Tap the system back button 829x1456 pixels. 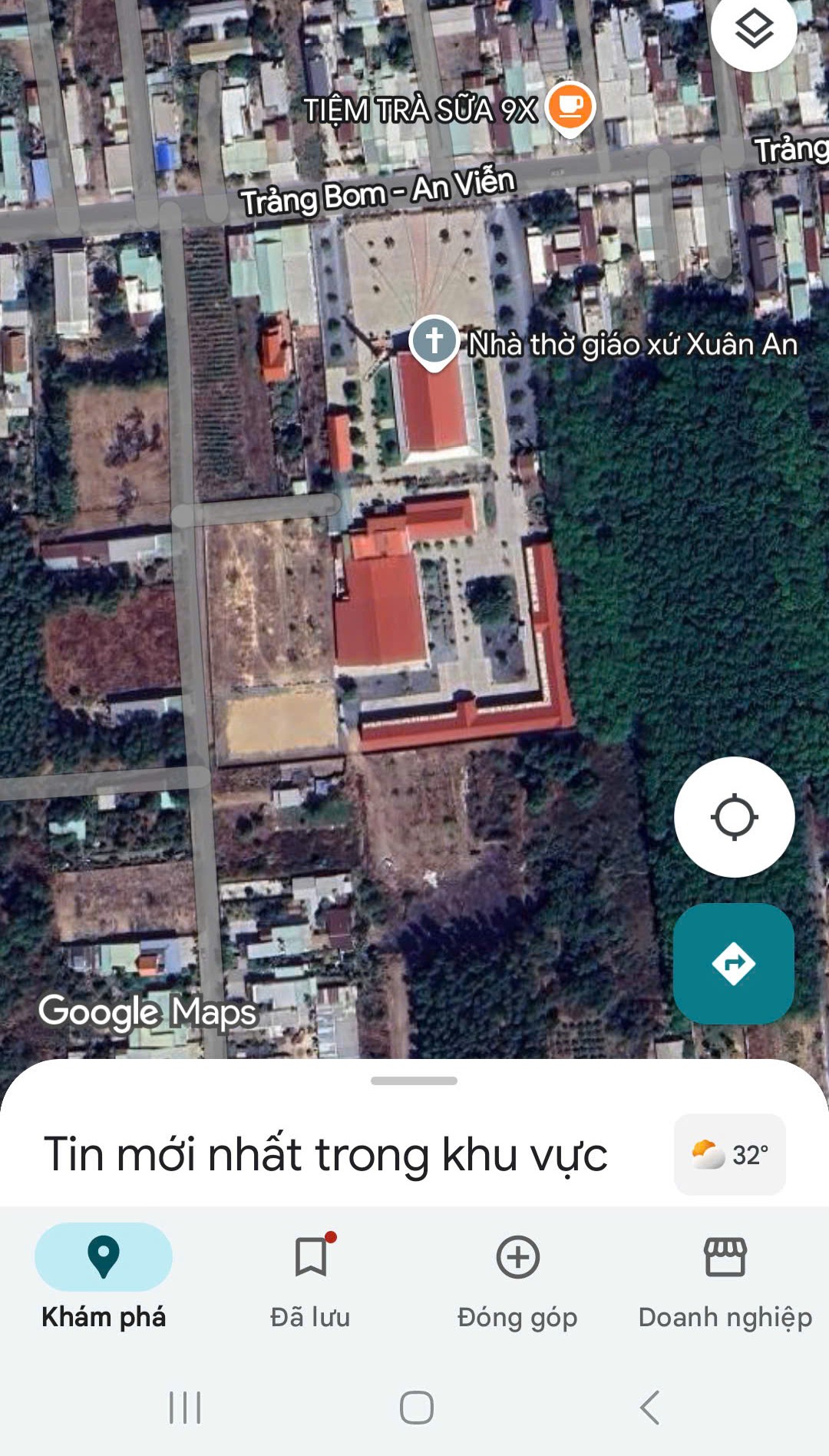pyautogui.click(x=649, y=1408)
